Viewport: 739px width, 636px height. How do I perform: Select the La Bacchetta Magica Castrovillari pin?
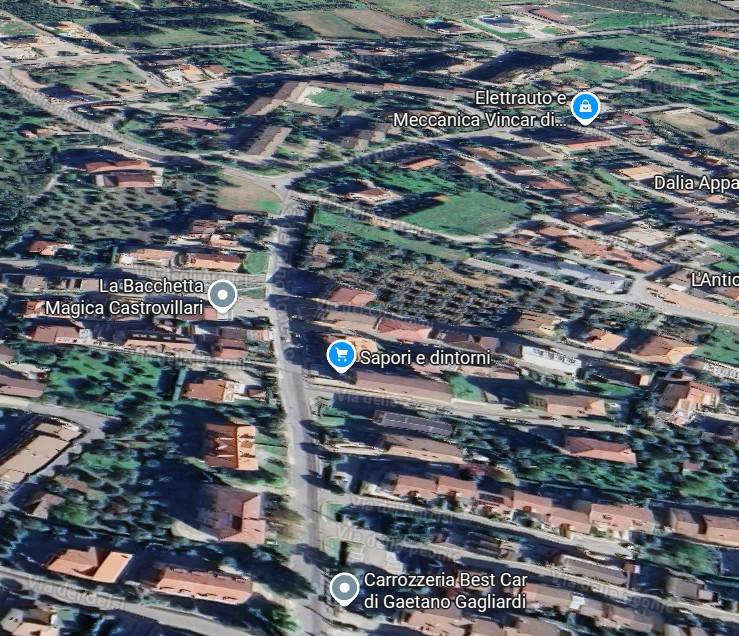pos(222,295)
